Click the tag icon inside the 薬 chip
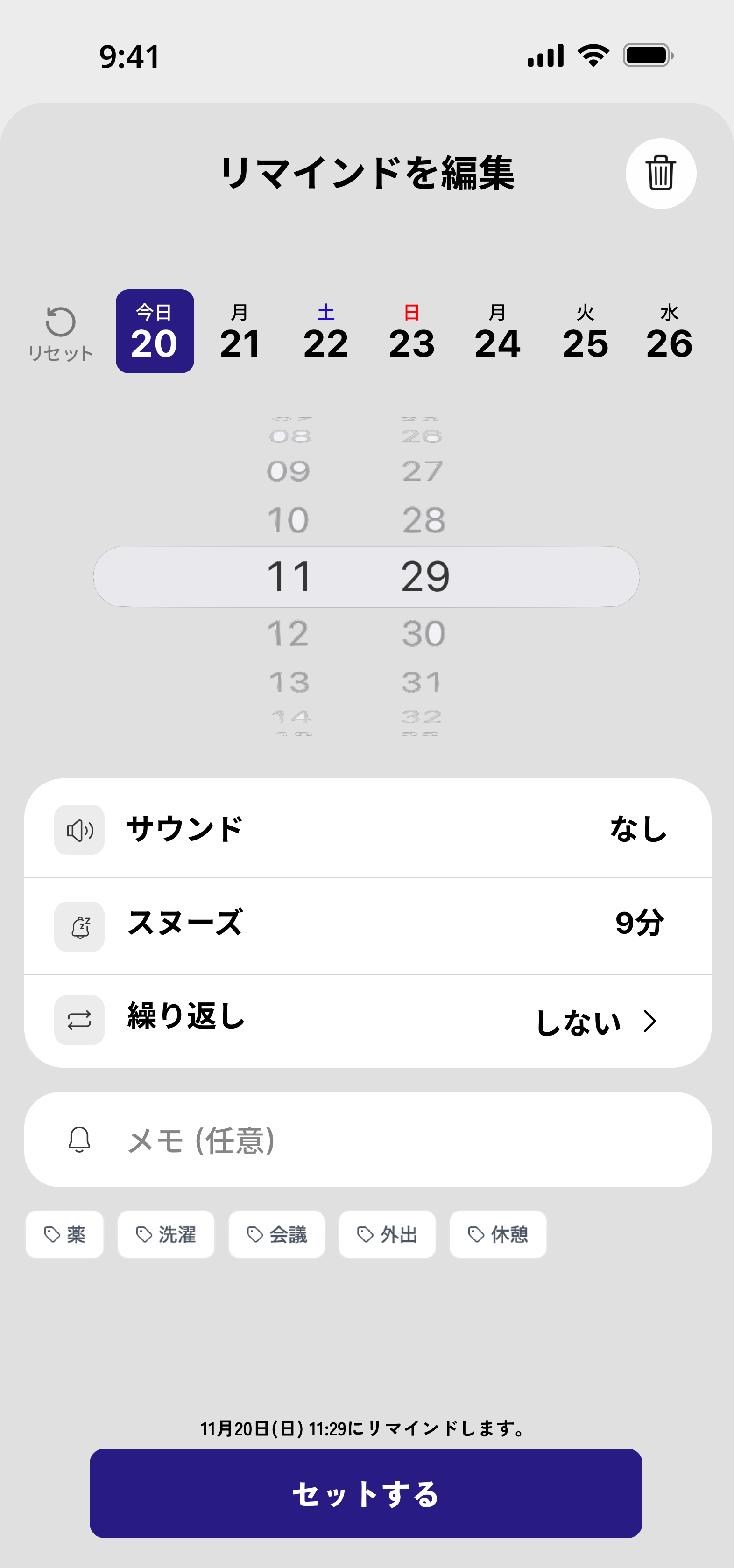The image size is (734, 1568). pyautogui.click(x=52, y=1234)
